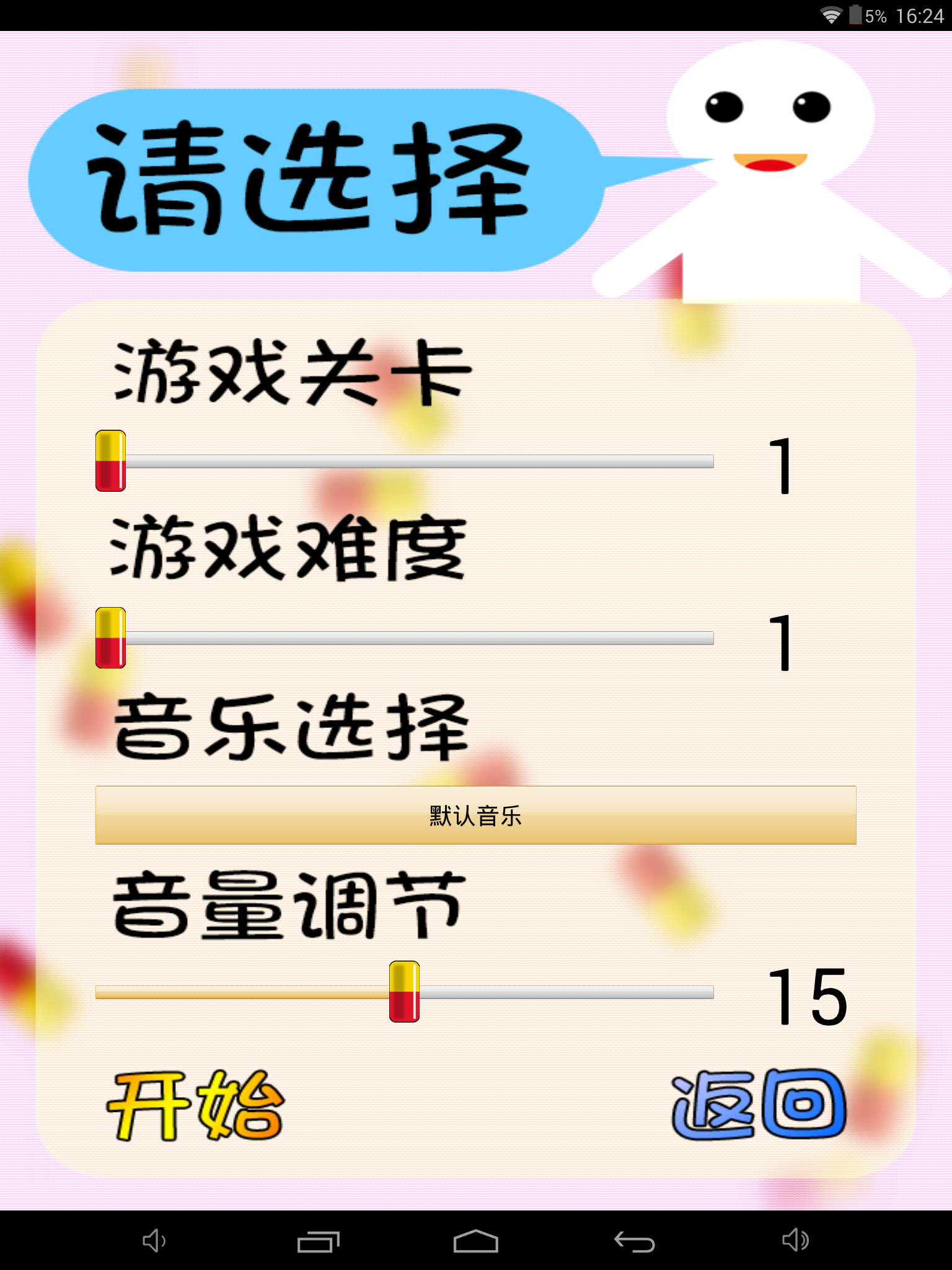
Task: Tap the system home button
Action: [x=475, y=1241]
